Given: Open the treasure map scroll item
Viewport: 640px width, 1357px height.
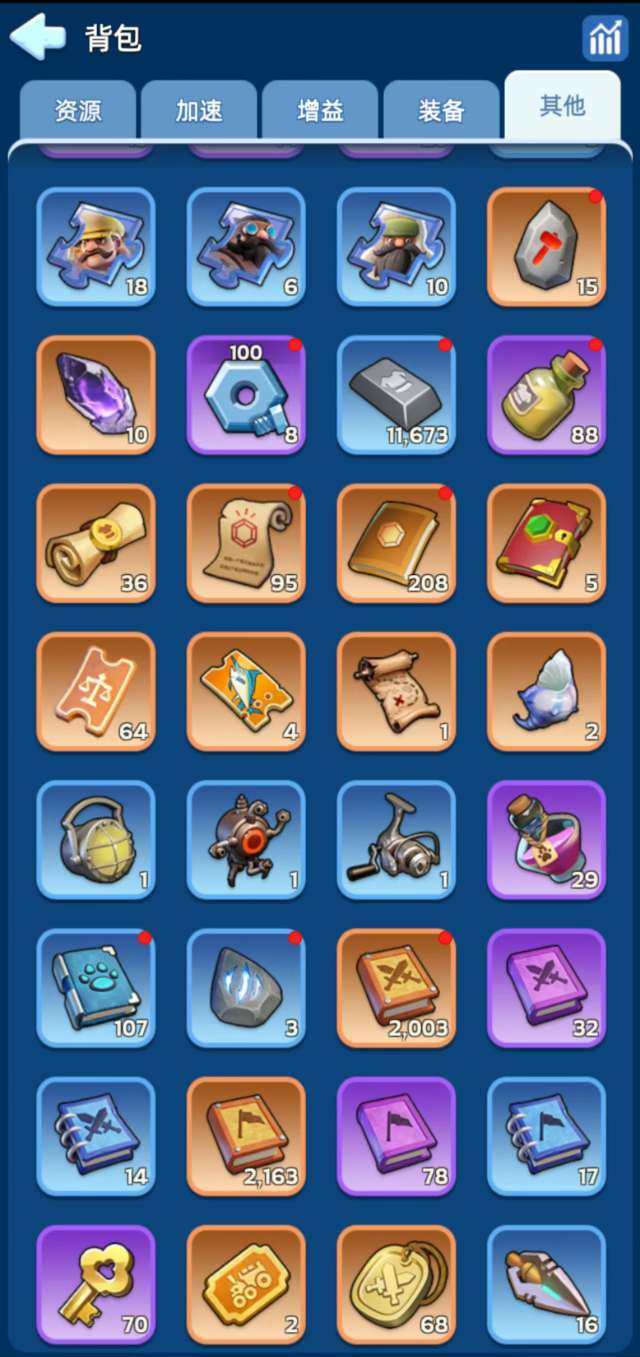Looking at the screenshot, I should 396,691.
